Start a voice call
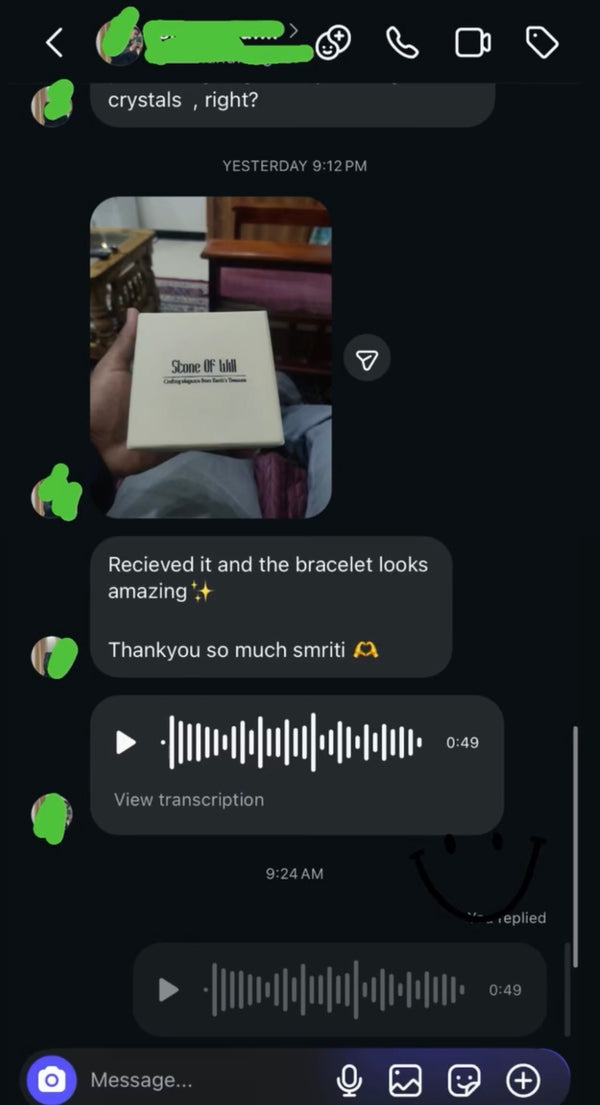The image size is (600, 1105). [x=402, y=42]
